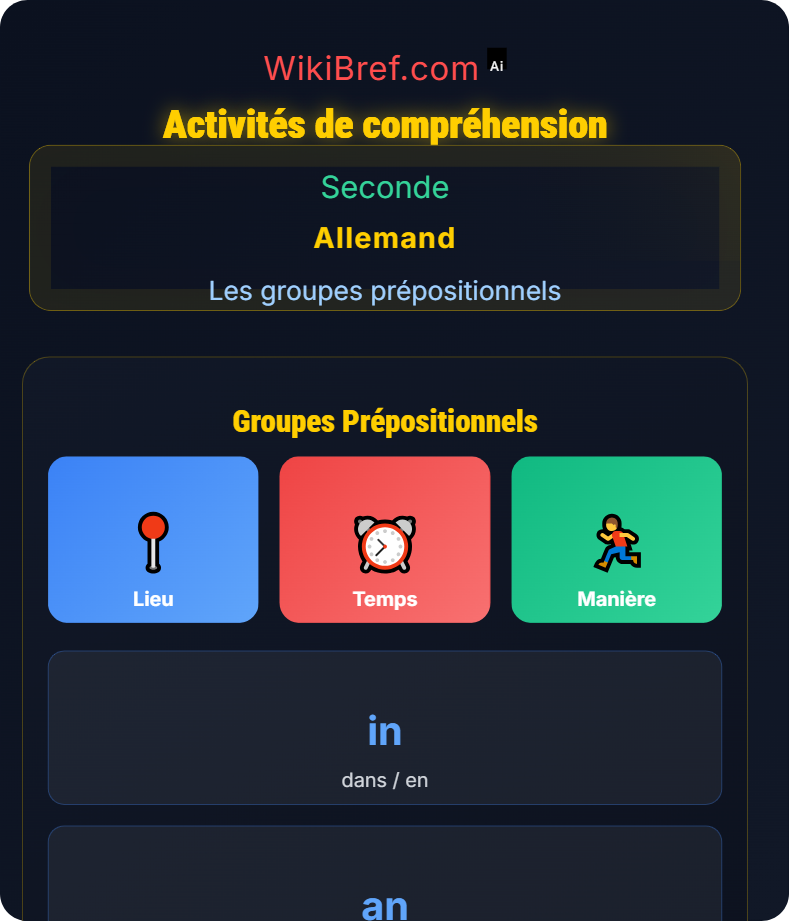Screen dimensions: 789x921
Task: Click the 'Activités de compréhension' heading
Action: 386,124
